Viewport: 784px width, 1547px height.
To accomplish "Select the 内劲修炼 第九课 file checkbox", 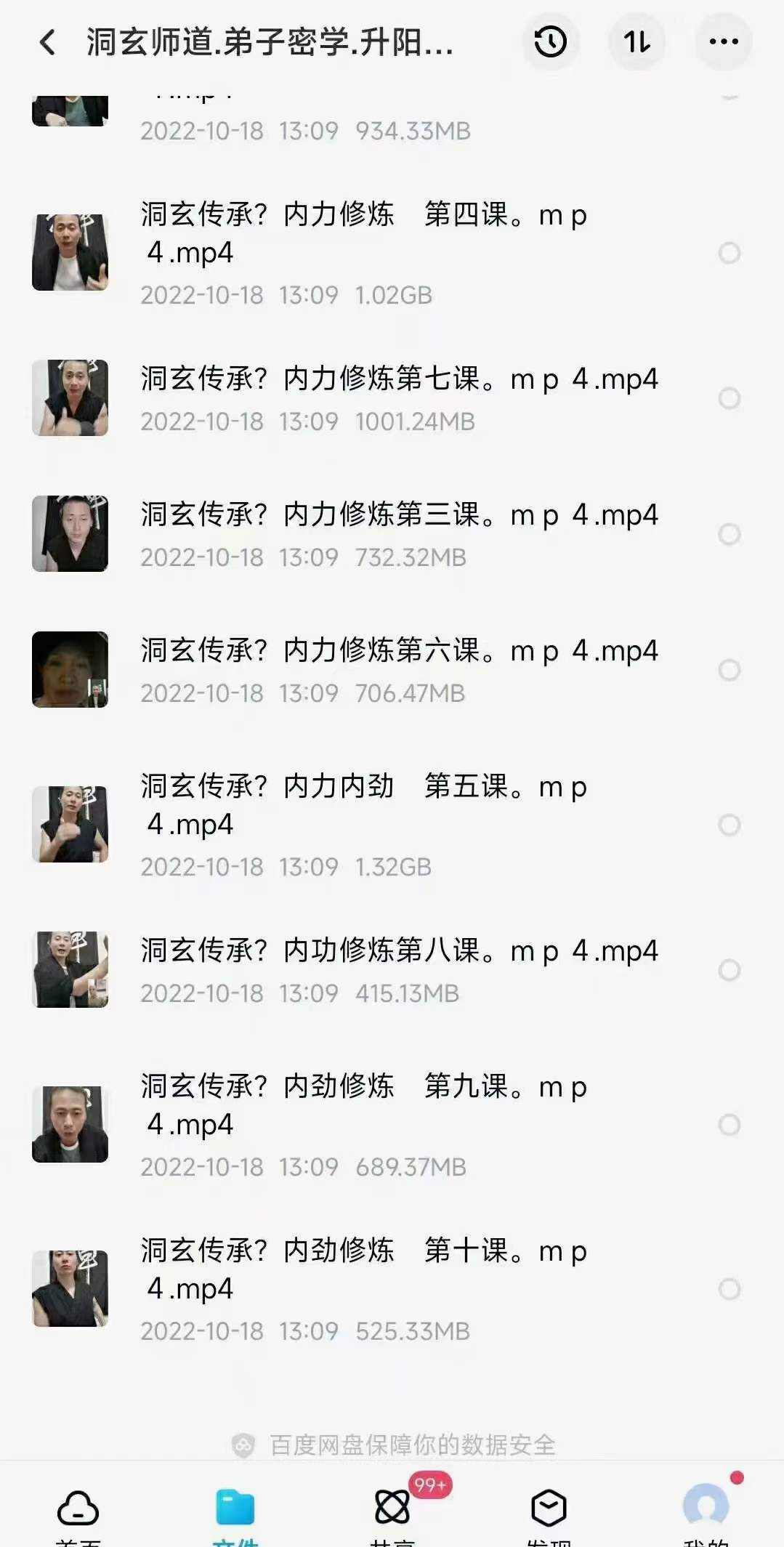I will 729,1125.
